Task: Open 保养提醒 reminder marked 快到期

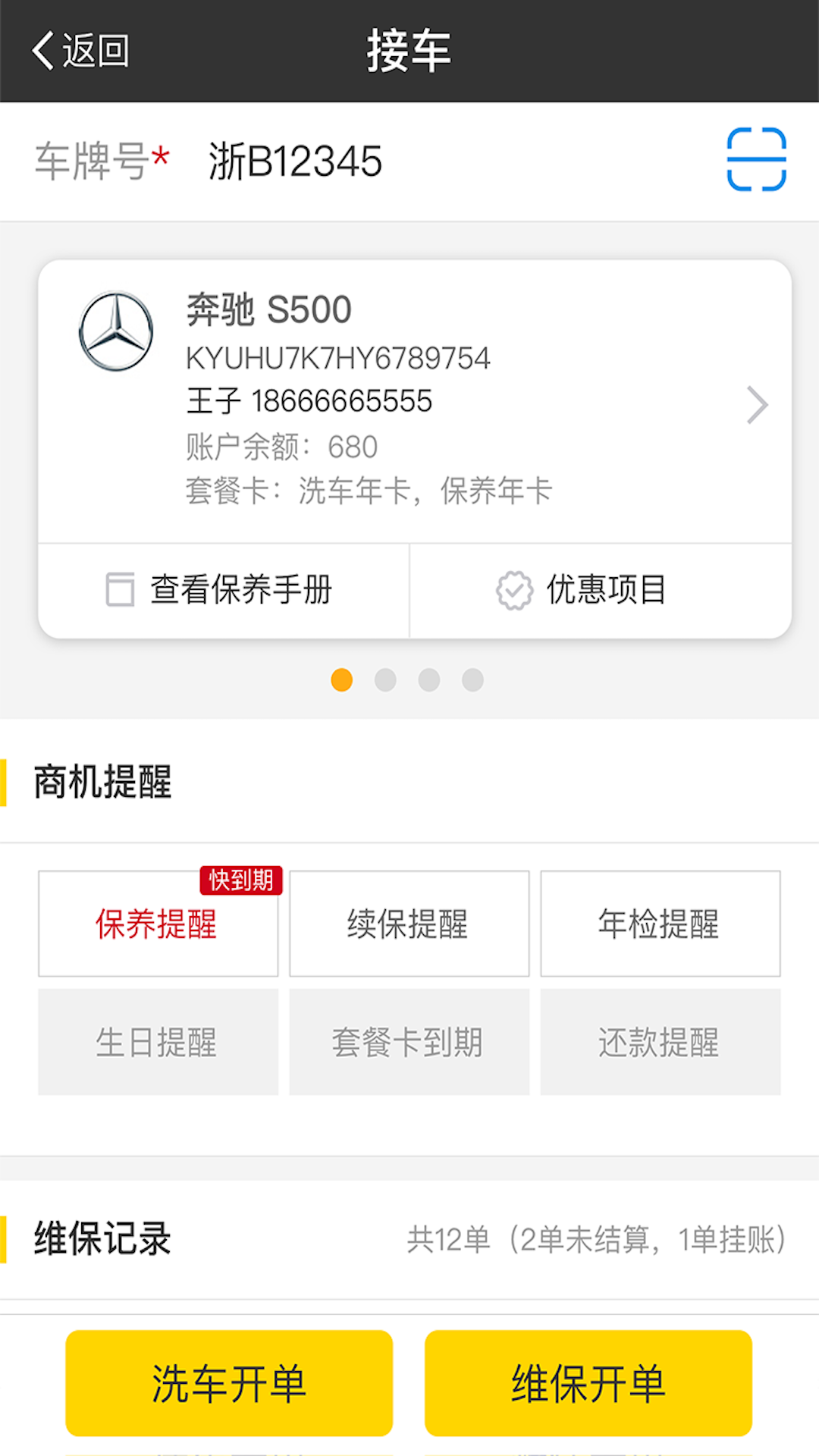Action: [x=158, y=924]
